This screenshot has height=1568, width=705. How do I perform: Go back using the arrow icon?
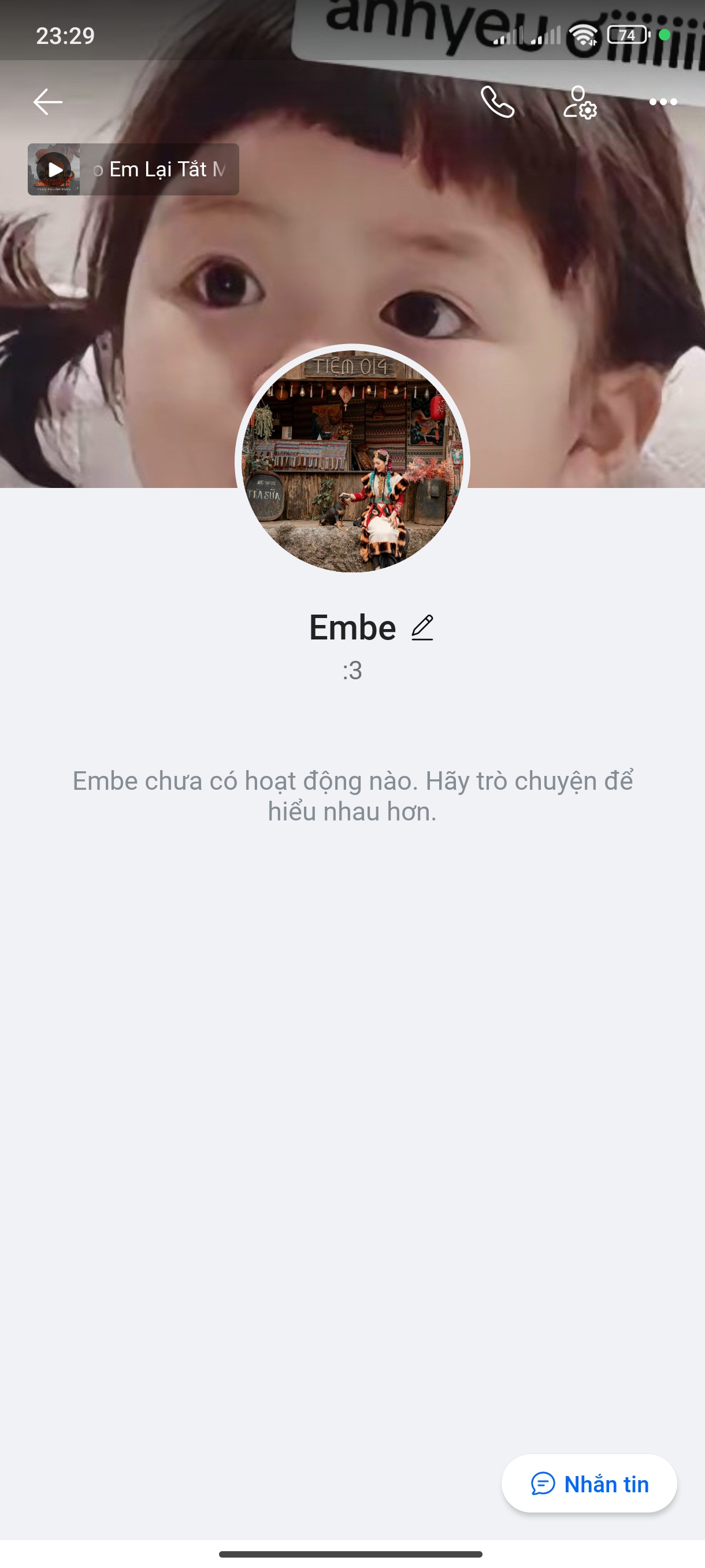click(x=47, y=102)
